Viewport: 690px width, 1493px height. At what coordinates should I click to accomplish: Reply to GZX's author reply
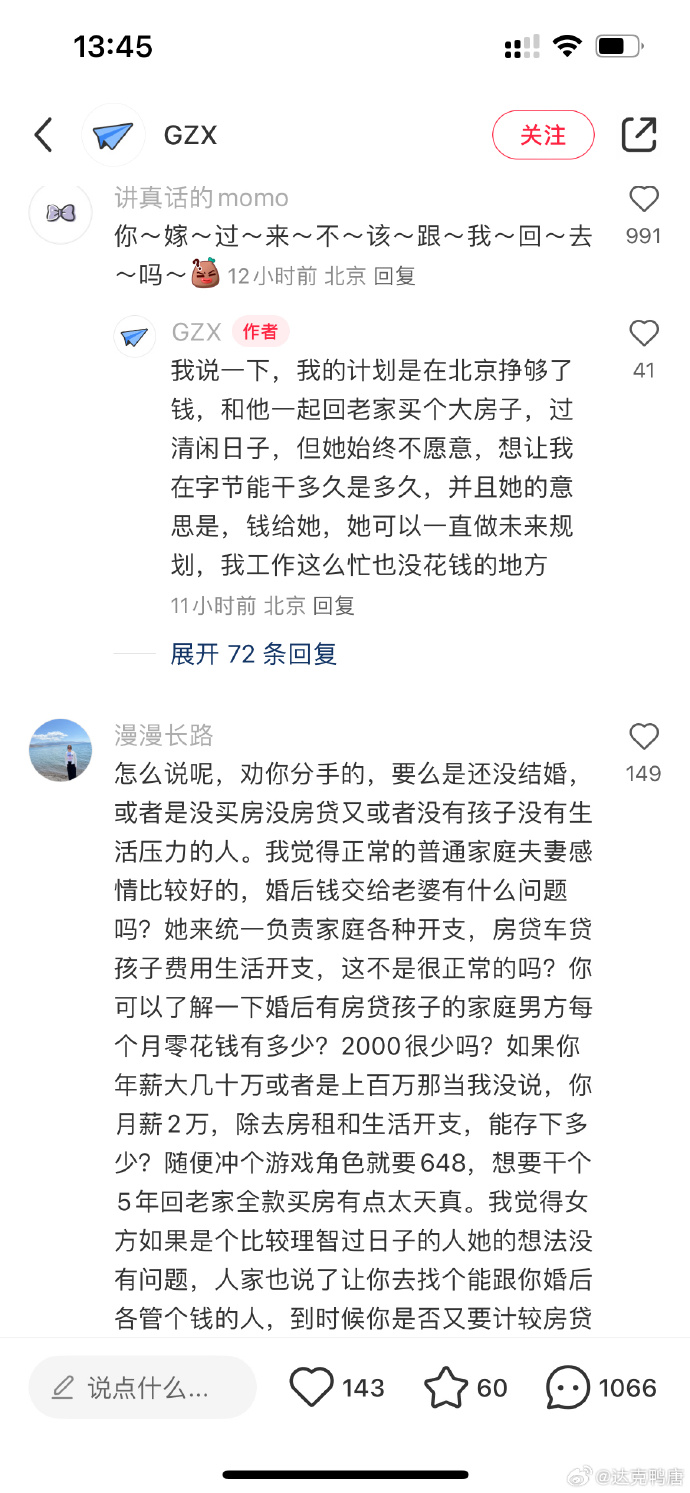coord(334,605)
